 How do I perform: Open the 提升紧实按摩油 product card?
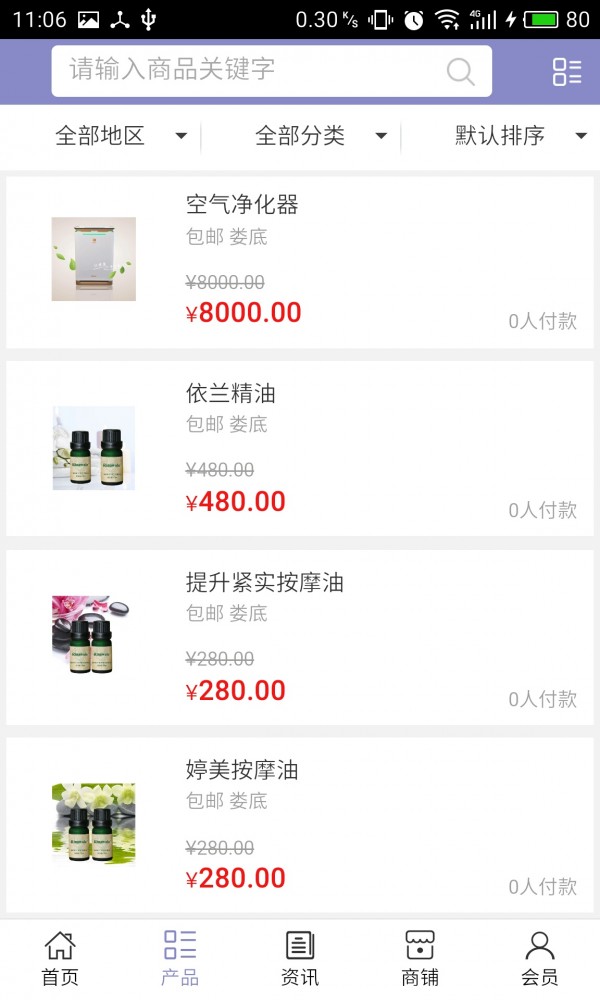[300, 637]
